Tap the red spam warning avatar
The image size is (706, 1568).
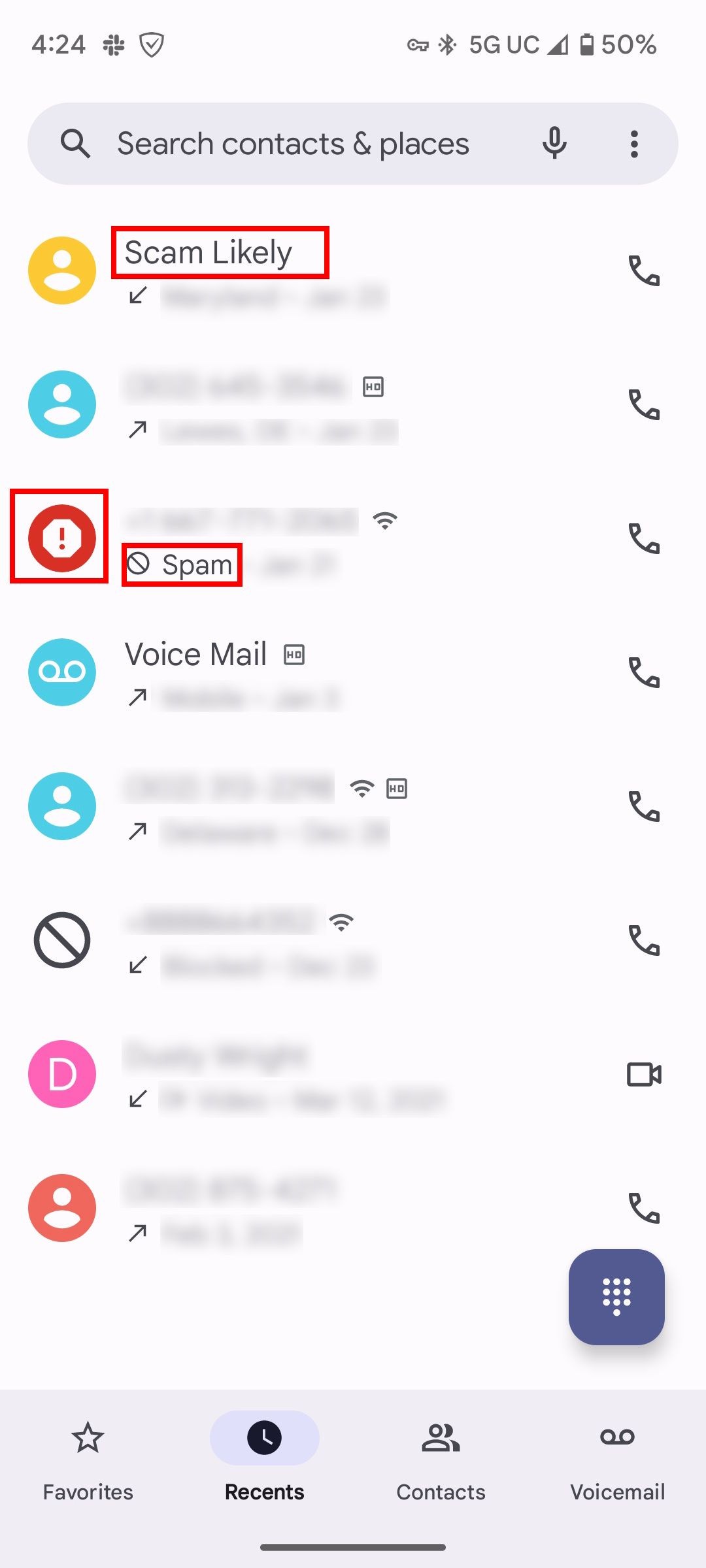[x=62, y=538]
